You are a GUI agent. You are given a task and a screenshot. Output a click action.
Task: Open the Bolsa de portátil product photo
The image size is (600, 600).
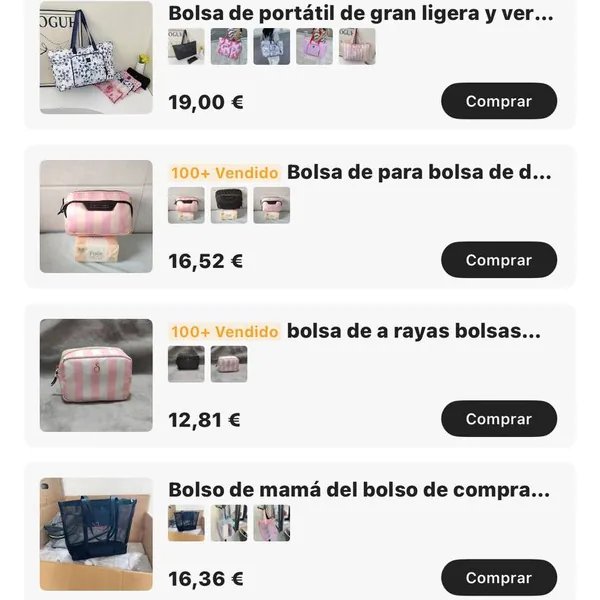point(96,57)
